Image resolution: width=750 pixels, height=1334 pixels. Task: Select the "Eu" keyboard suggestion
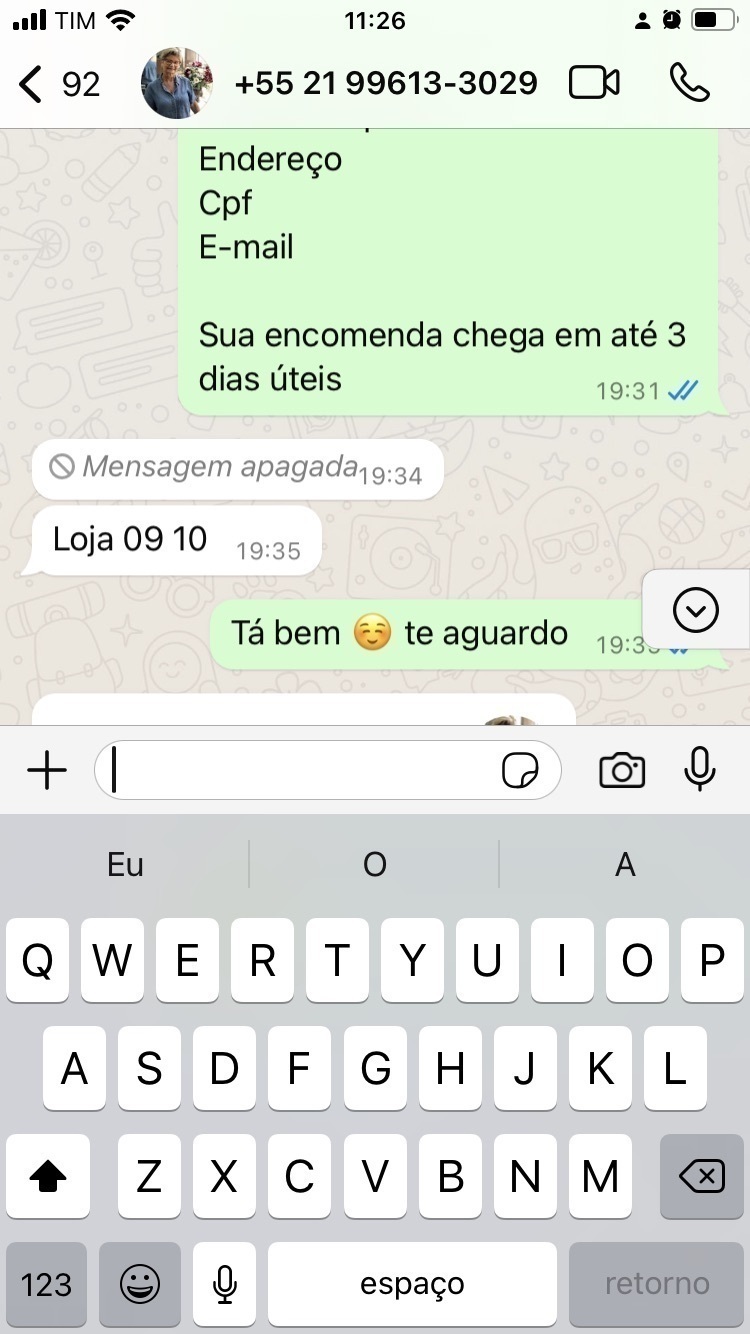click(x=125, y=864)
